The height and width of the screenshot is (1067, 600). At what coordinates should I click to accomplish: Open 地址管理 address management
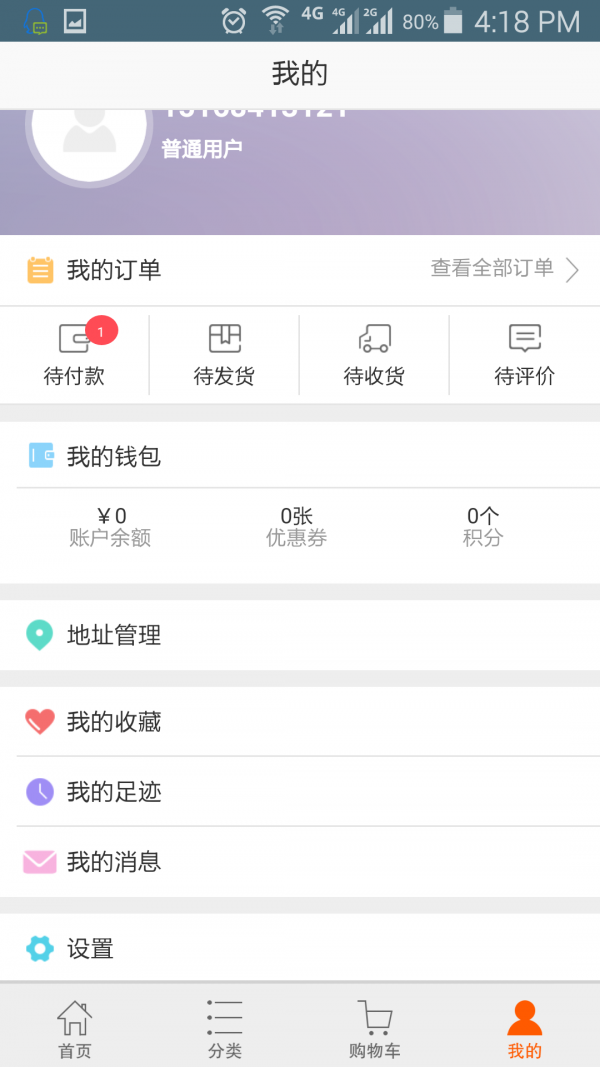(113, 635)
